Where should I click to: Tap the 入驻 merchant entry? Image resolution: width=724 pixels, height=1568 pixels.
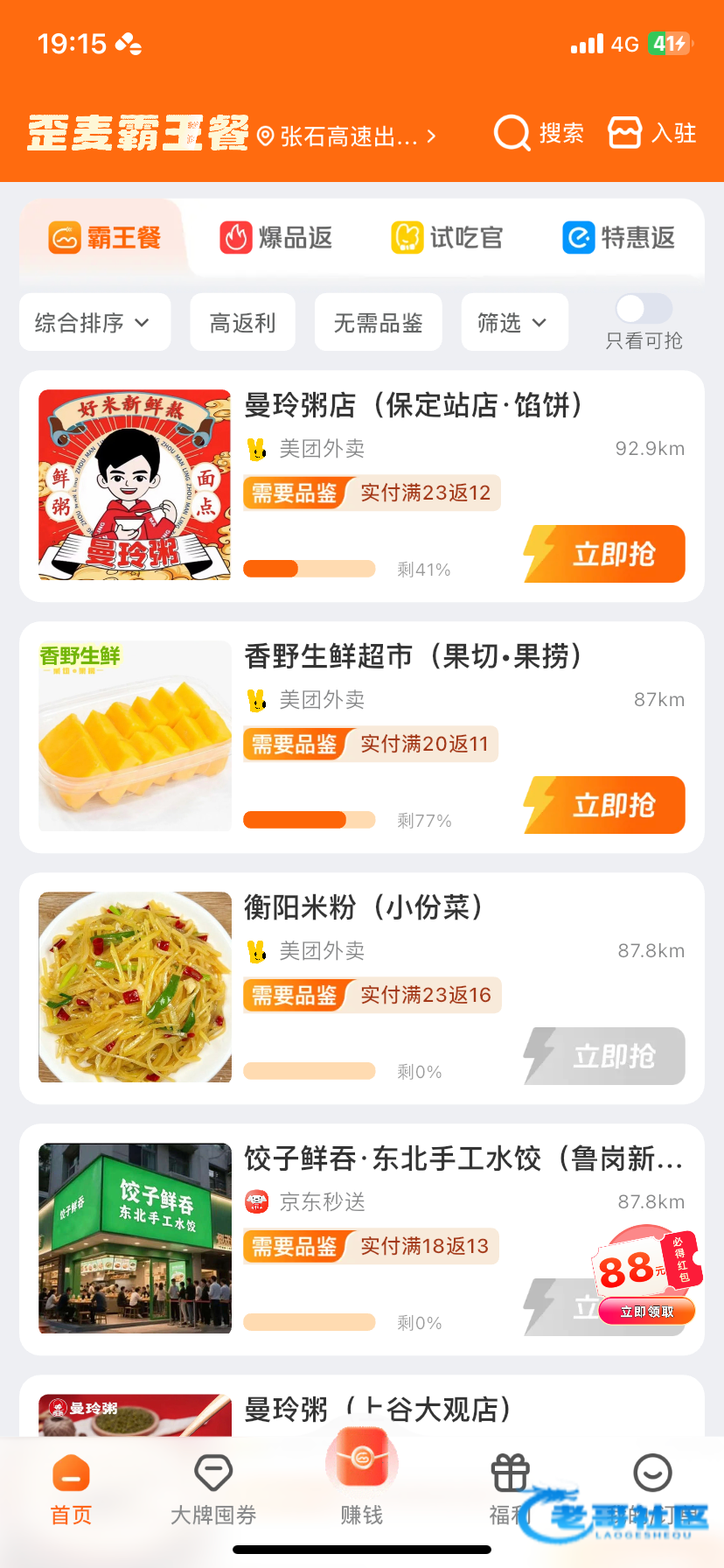[x=652, y=134]
